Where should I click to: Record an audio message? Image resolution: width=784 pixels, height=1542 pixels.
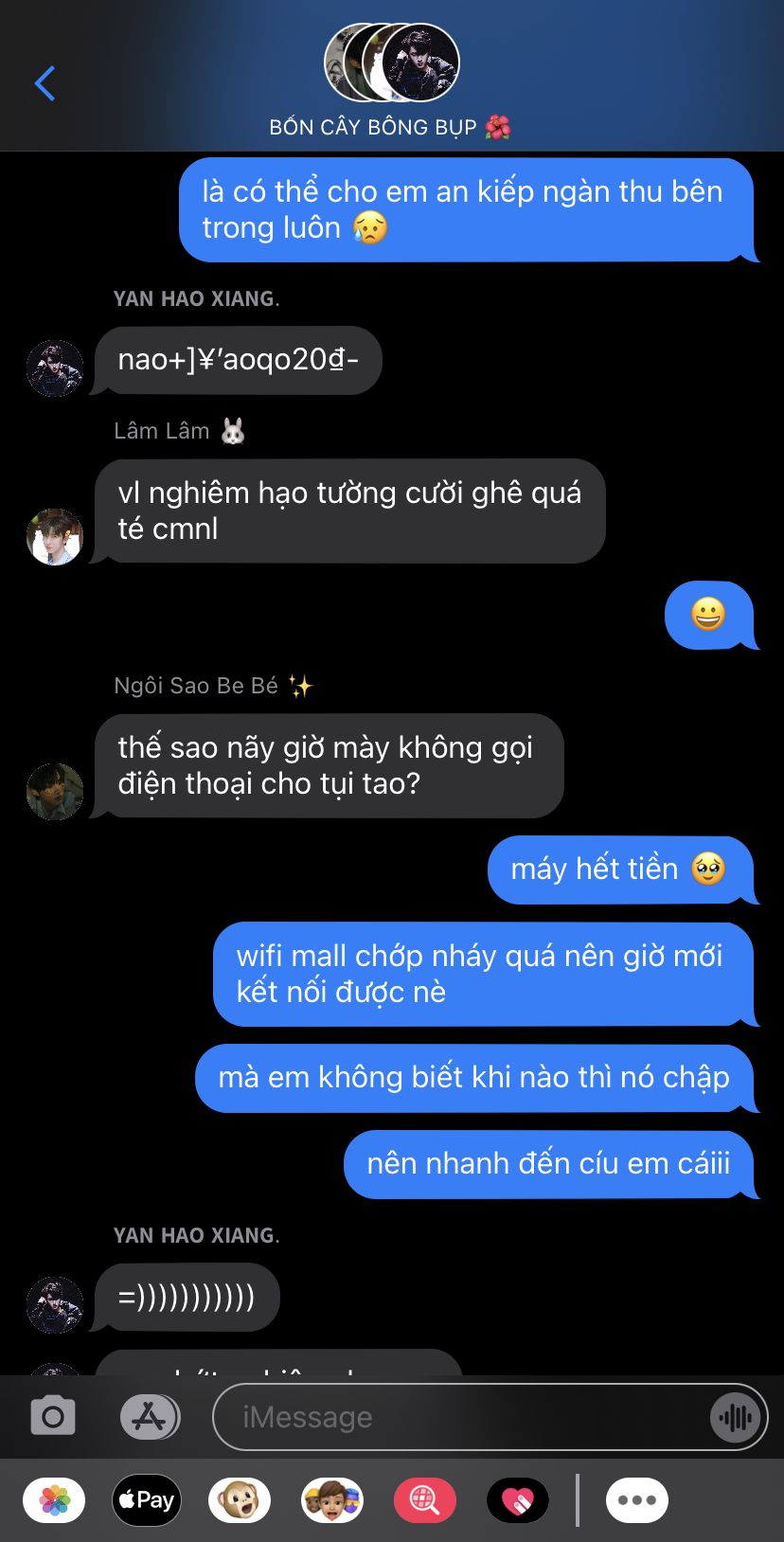point(736,1417)
